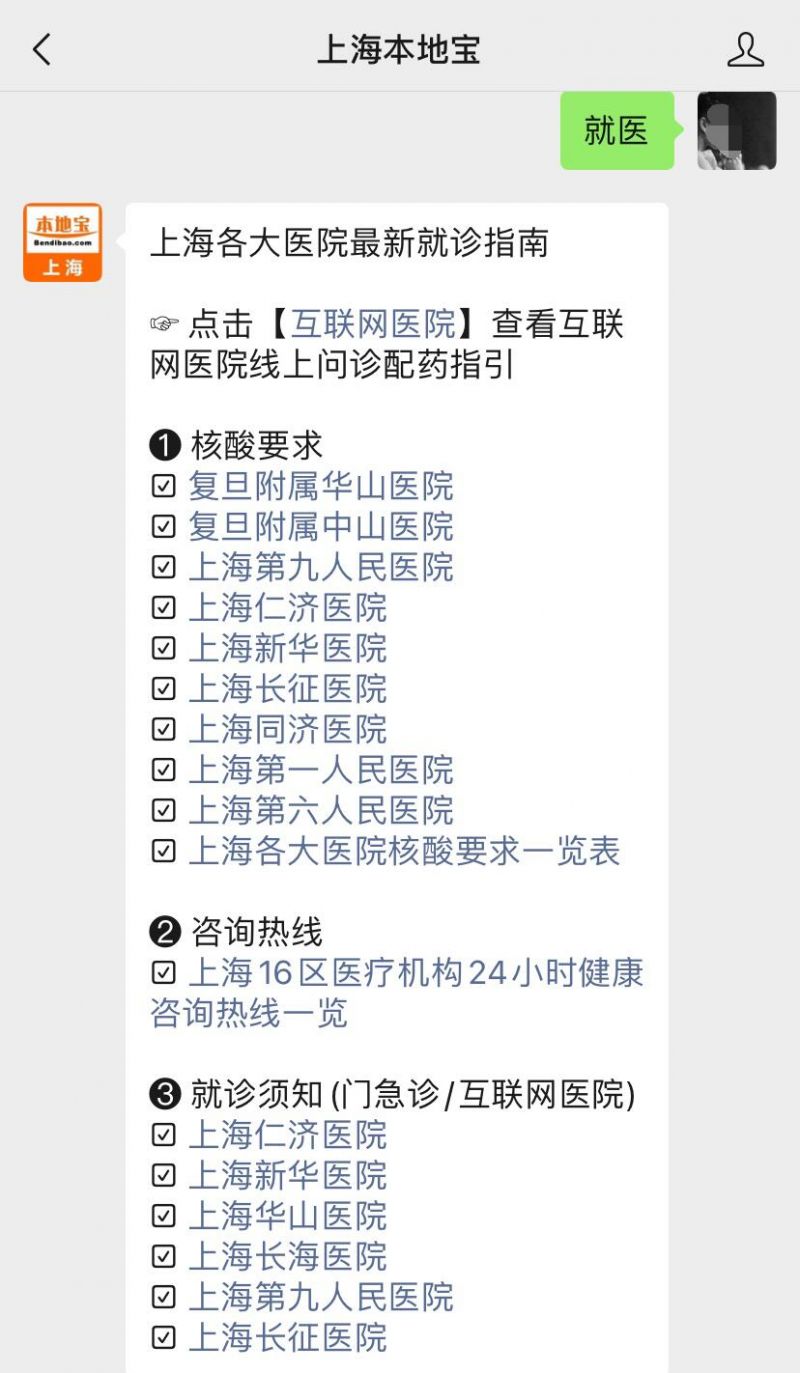Go back using the top-left arrow
800x1373 pixels.
click(x=41, y=49)
